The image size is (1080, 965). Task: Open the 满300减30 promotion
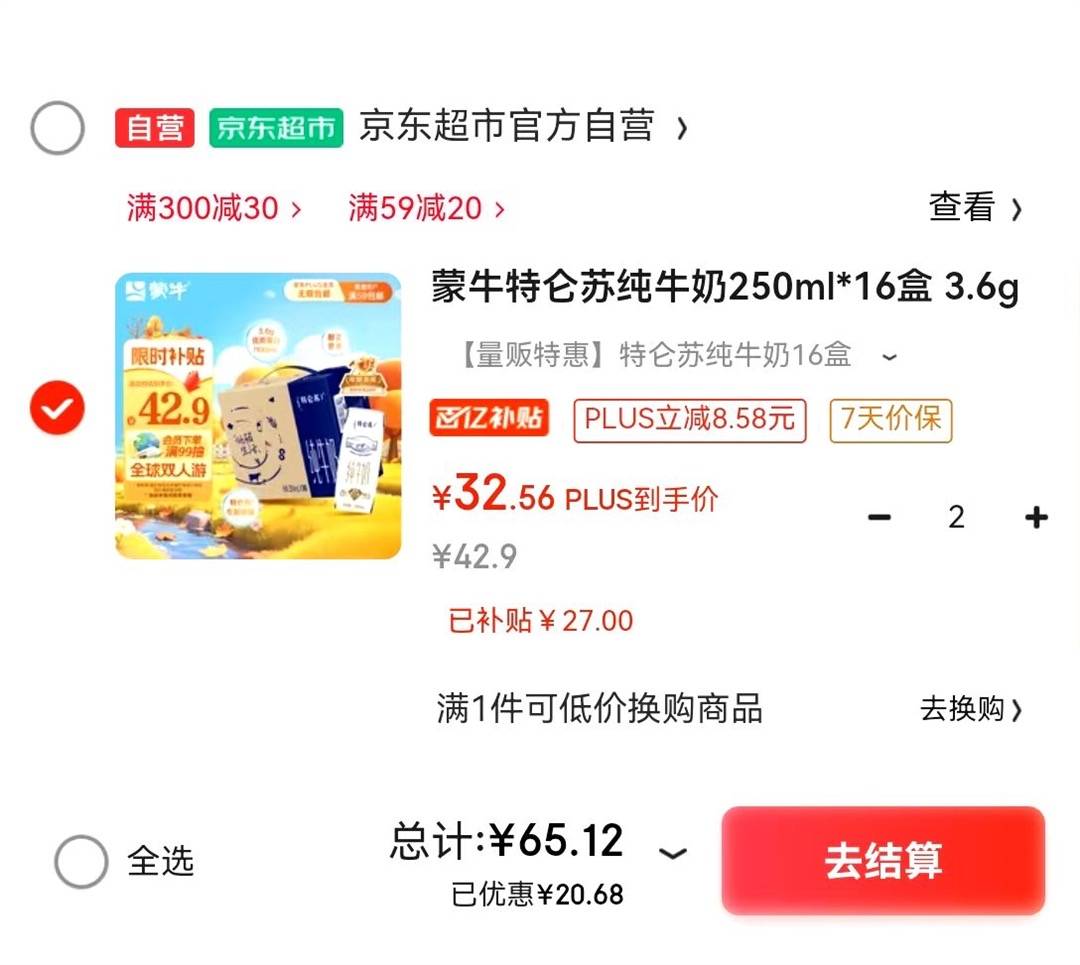[213, 209]
